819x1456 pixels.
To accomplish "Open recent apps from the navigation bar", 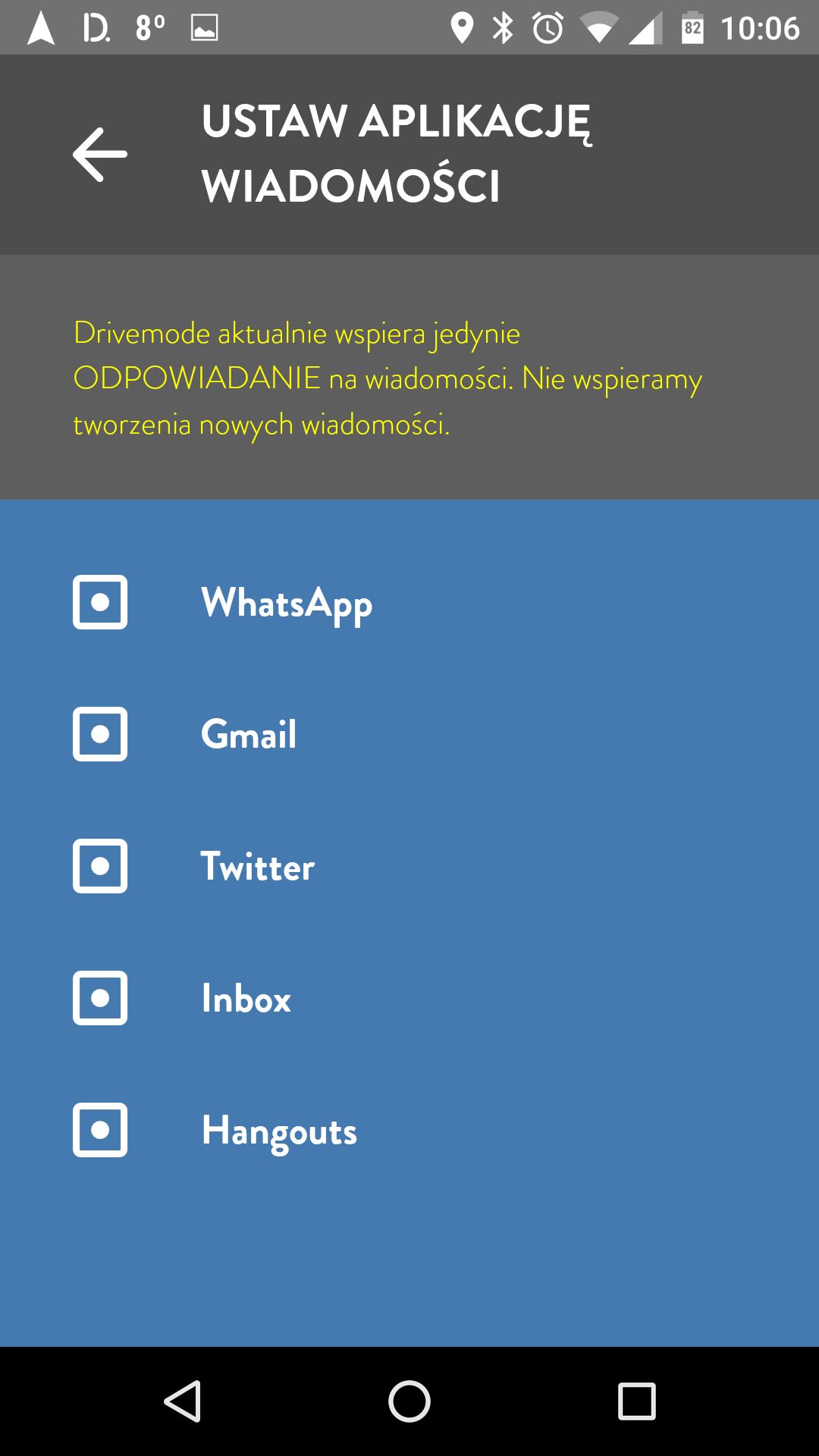I will click(637, 1401).
